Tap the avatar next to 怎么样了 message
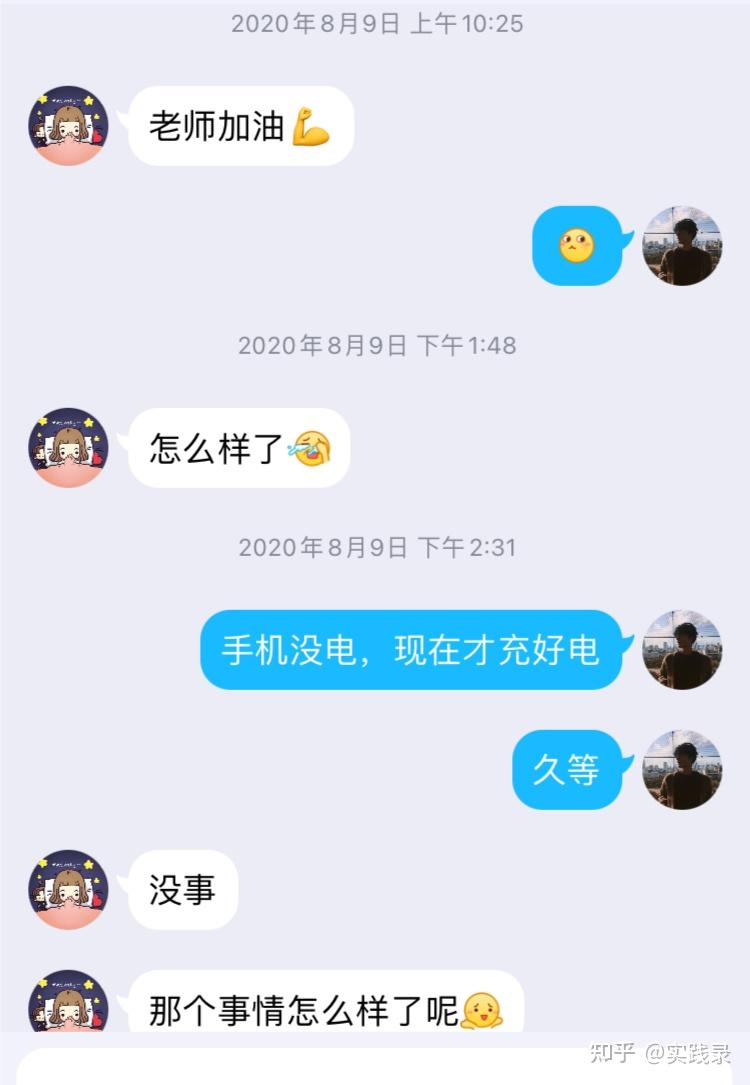750x1085 pixels. click(68, 448)
